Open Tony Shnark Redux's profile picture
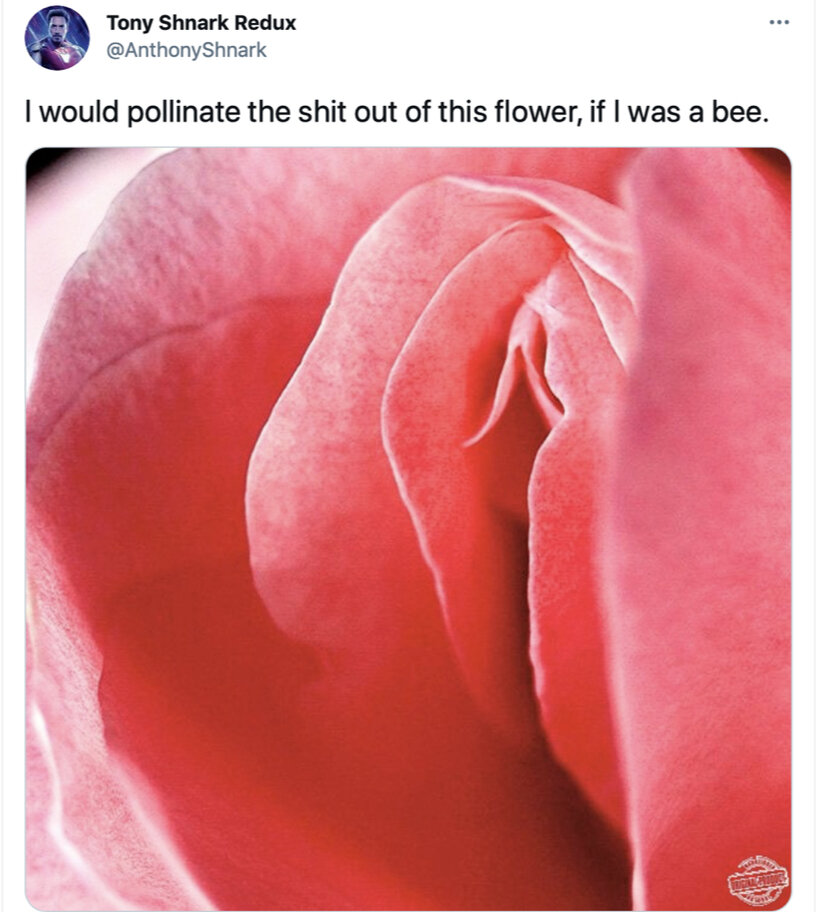Screen dimensions: 828x912 pyautogui.click(x=57, y=38)
